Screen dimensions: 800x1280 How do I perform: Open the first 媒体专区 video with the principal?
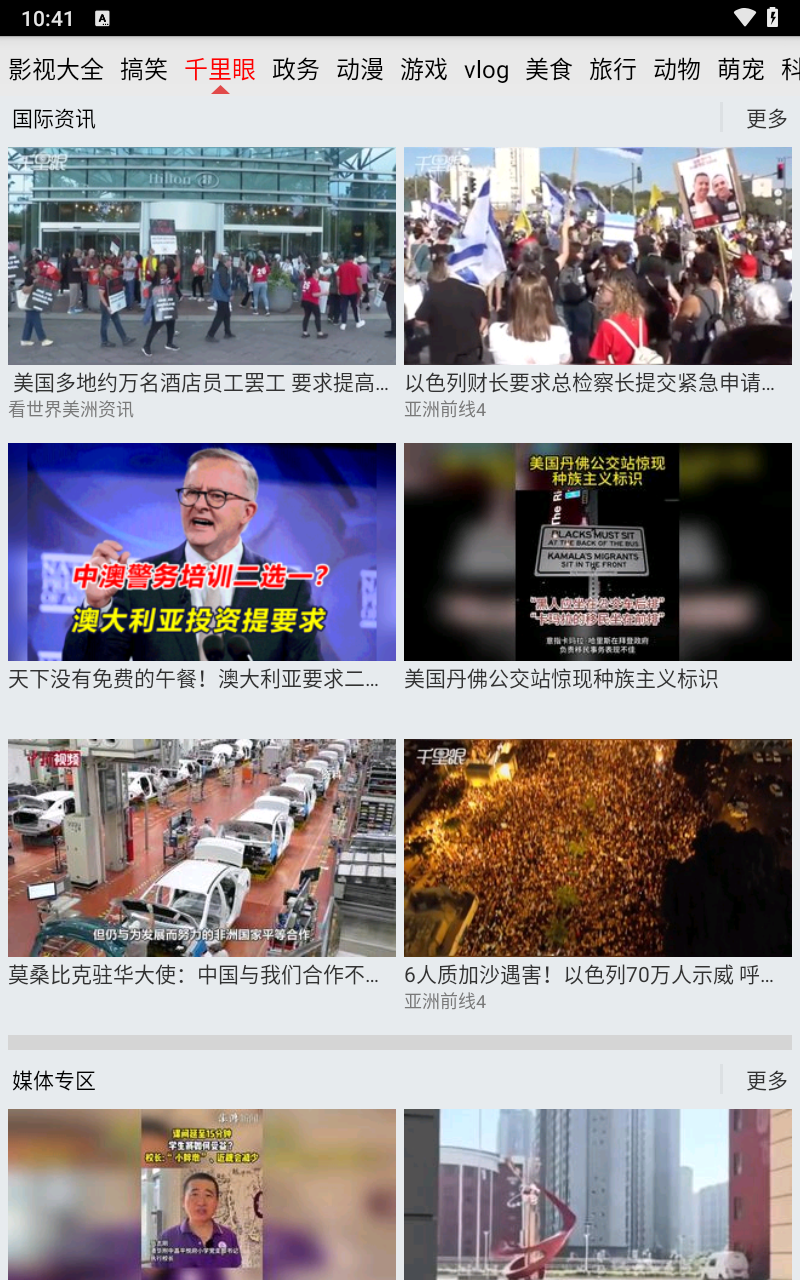[202, 1194]
